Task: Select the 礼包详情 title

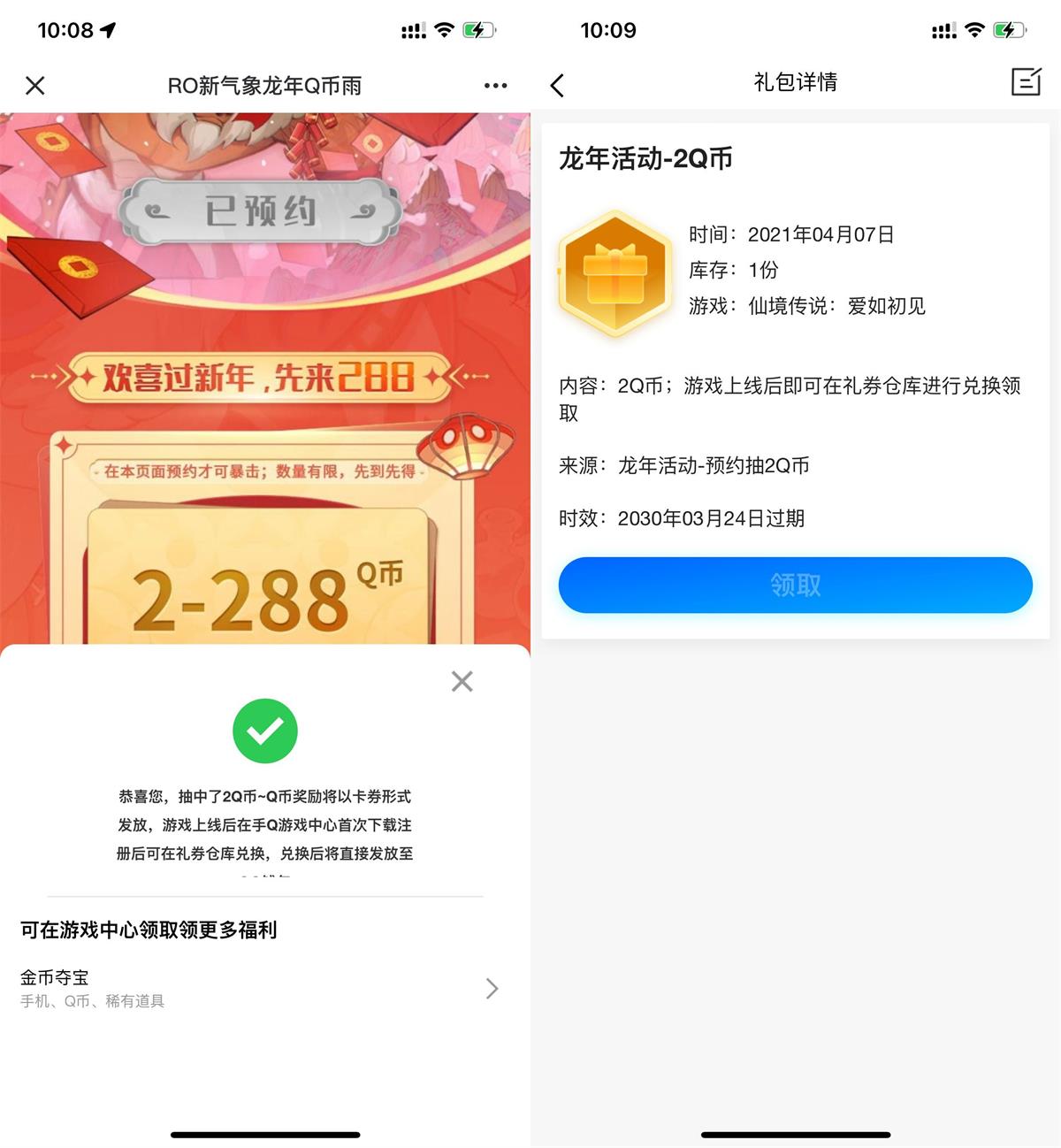Action: (x=794, y=82)
